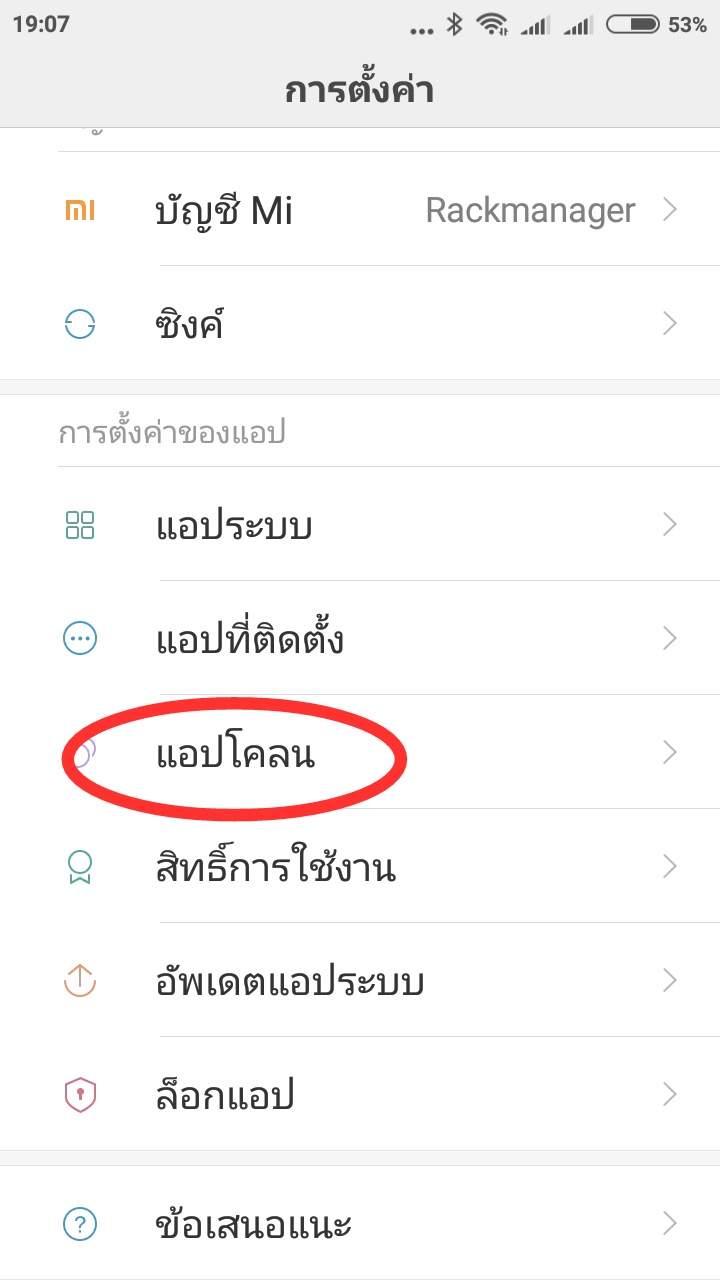Expand the chevron beside แอปโคลน
This screenshot has height=1280, width=720.
[x=668, y=752]
